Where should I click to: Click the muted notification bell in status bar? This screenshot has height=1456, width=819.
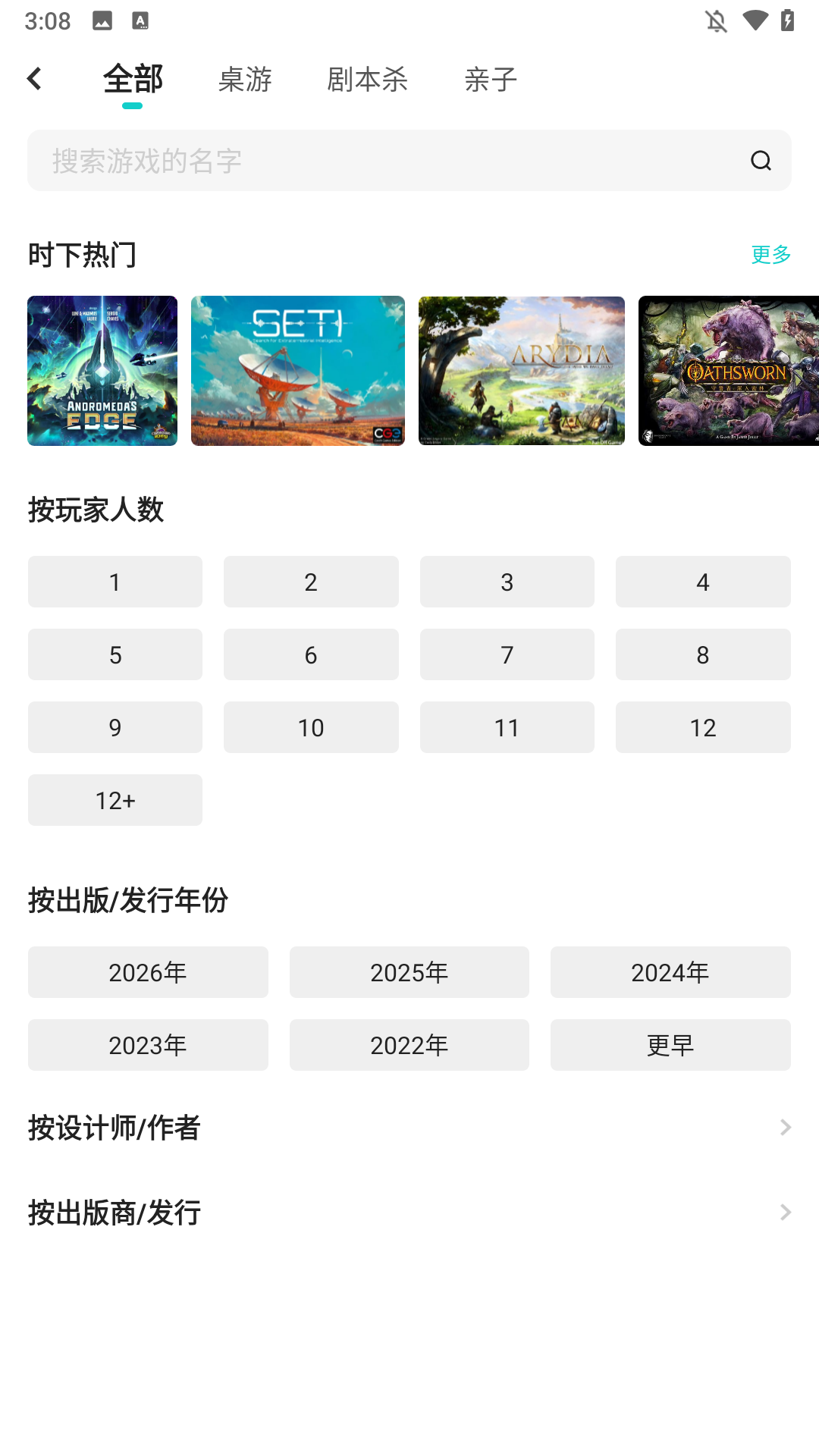pos(716,20)
